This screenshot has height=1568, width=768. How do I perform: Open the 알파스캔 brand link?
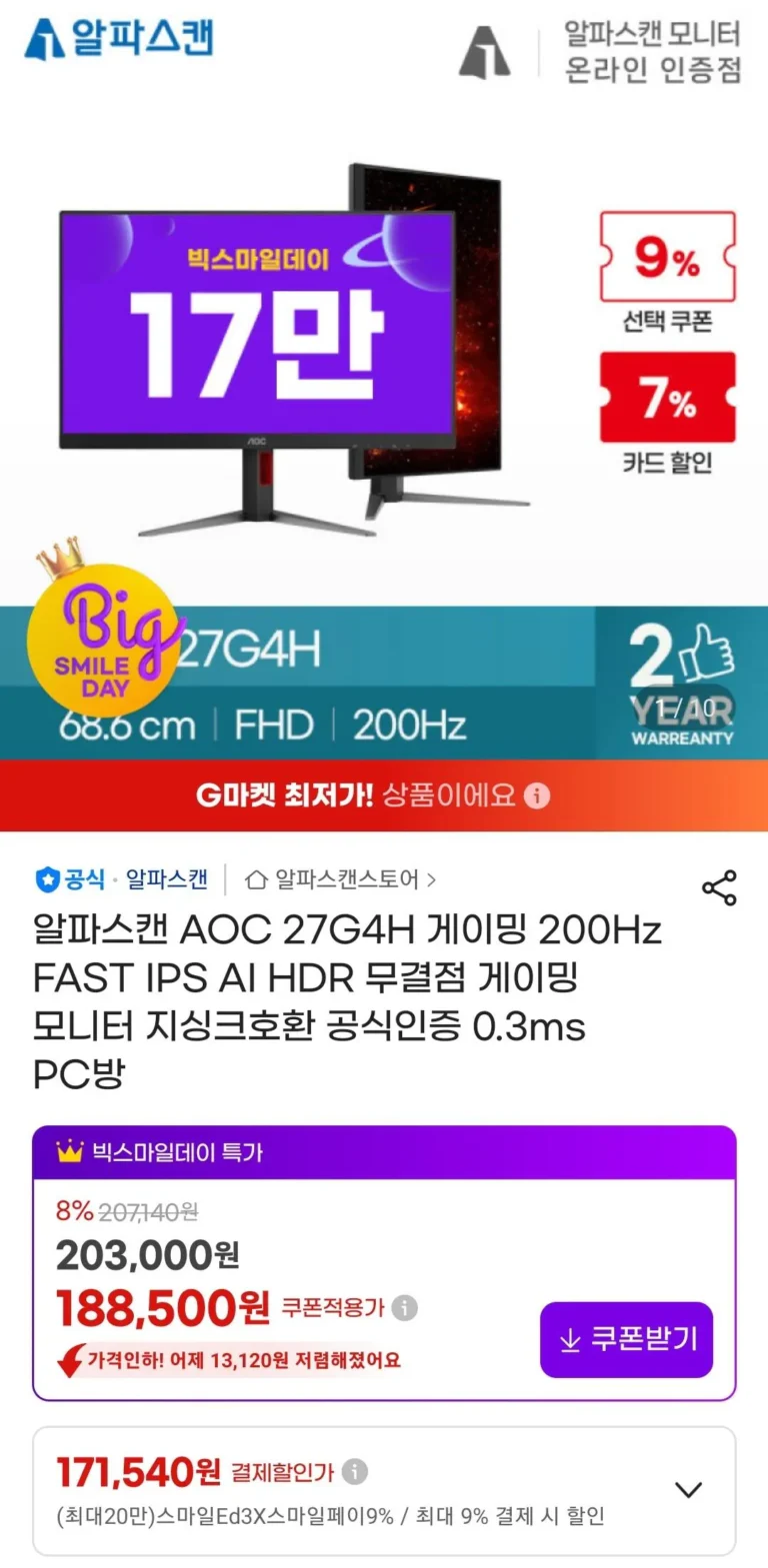click(166, 879)
